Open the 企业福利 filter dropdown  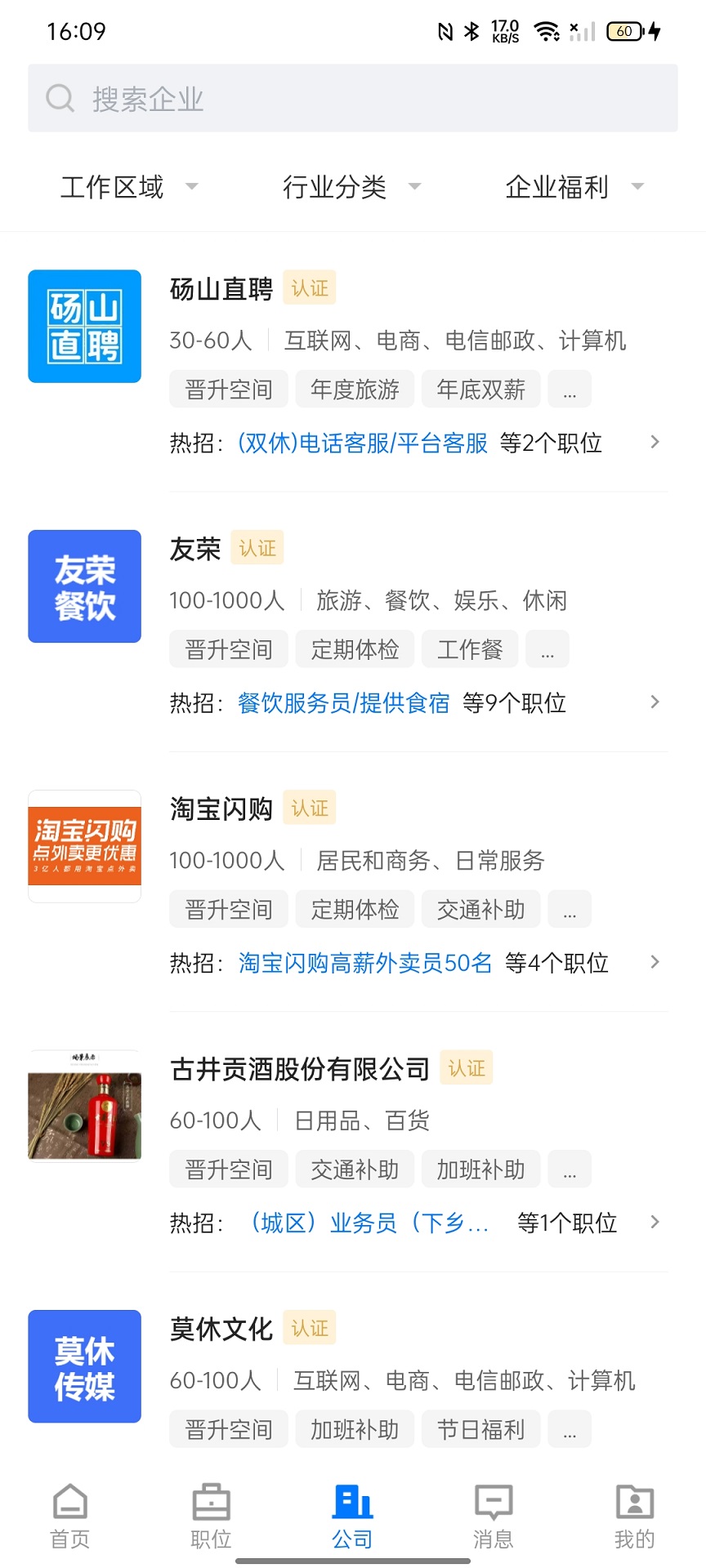click(574, 186)
